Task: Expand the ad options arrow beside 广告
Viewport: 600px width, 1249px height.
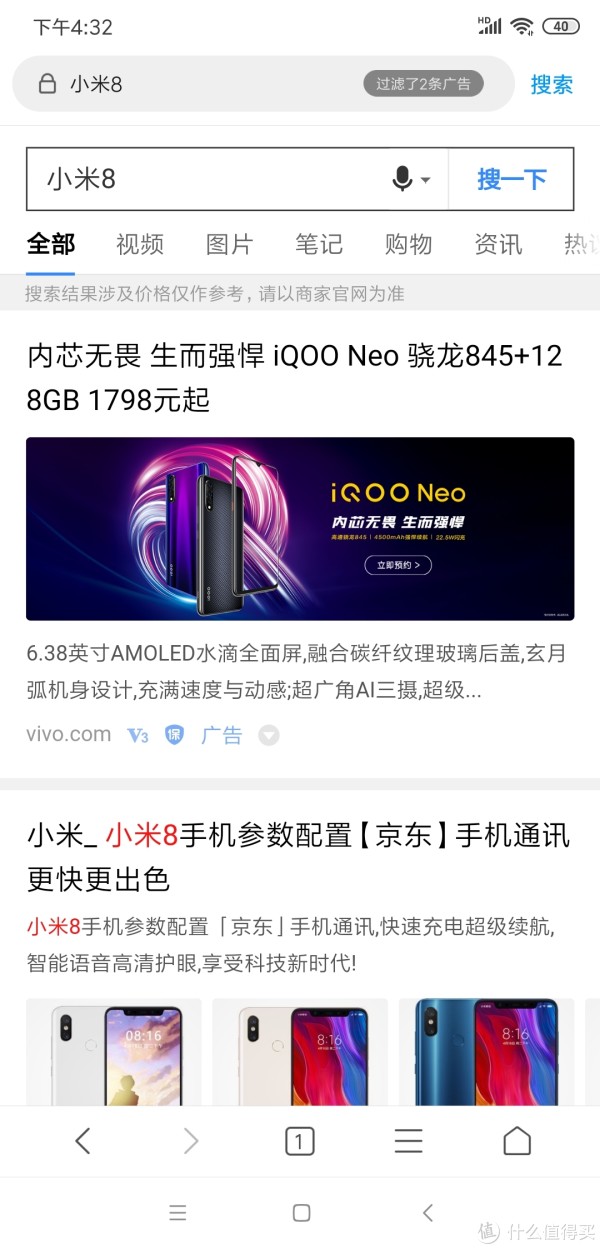Action: click(x=268, y=735)
